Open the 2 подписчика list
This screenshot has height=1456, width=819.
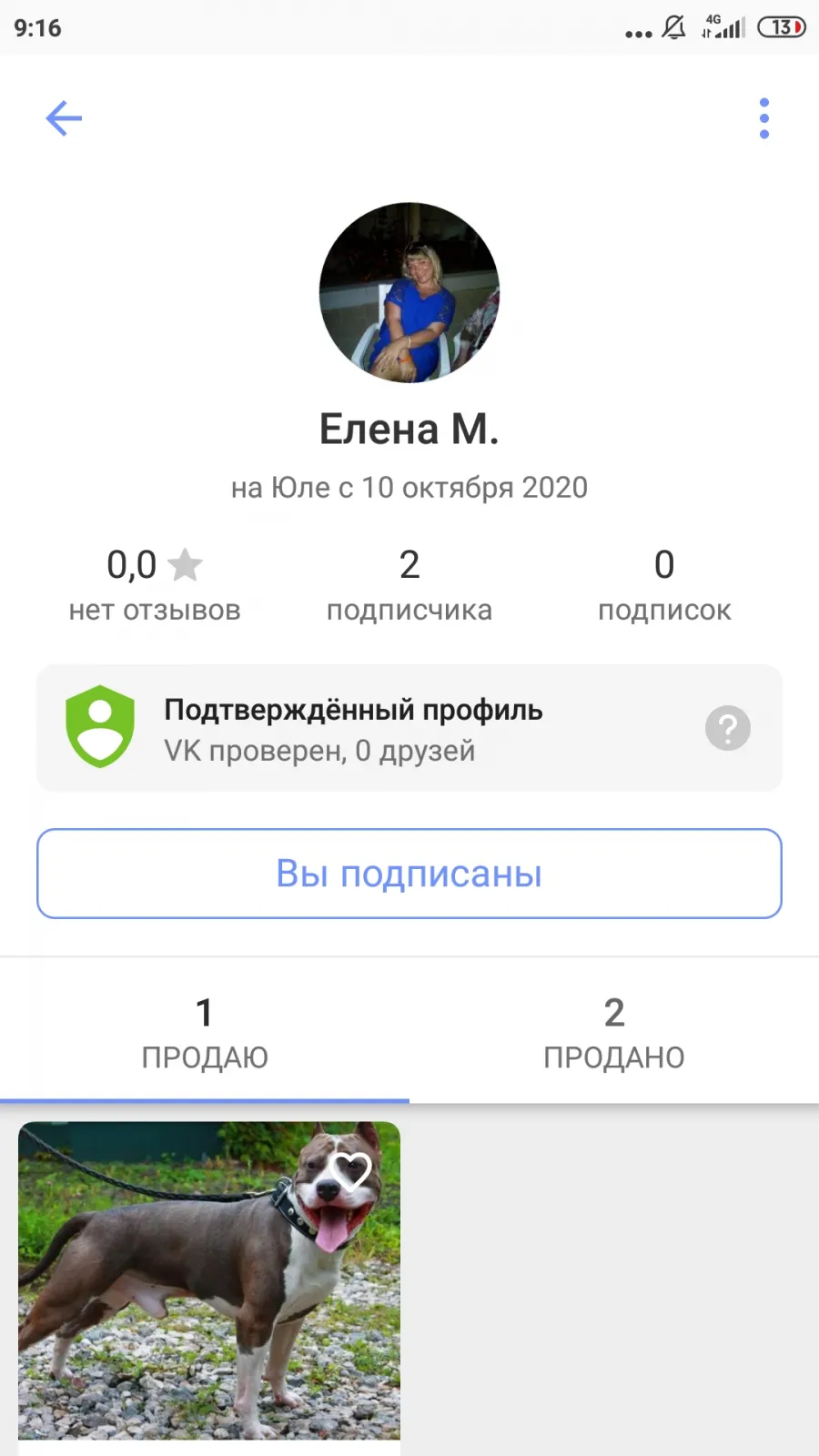pos(409,585)
